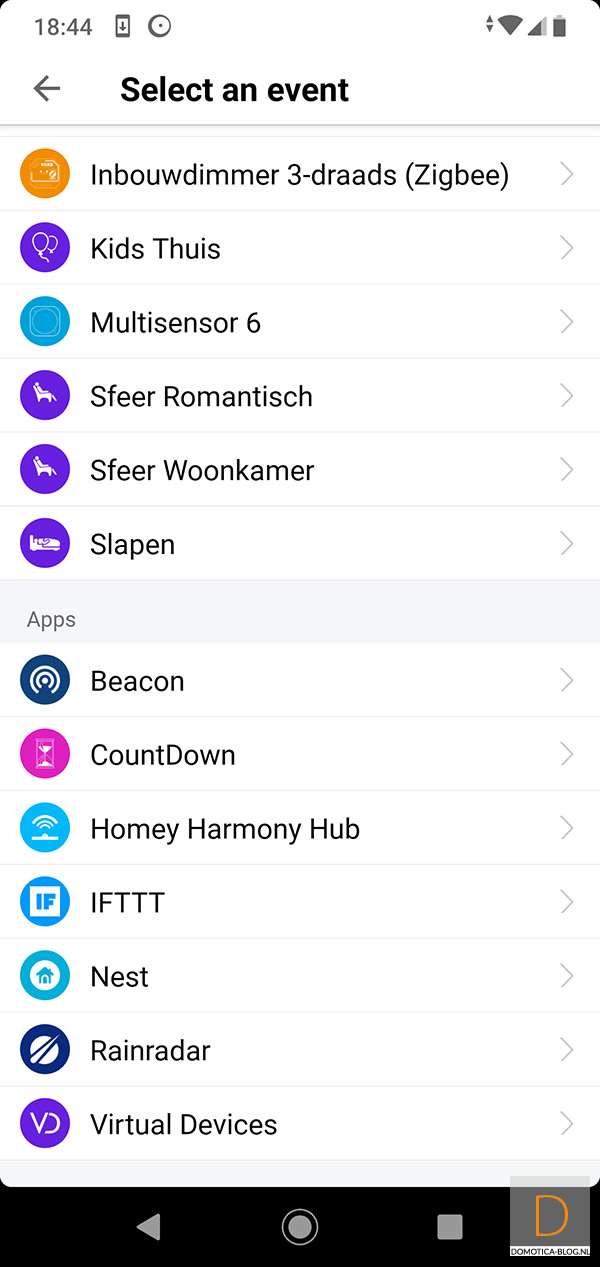Viewport: 600px width, 1267px height.
Task: Select Virtual Devices
Action: [299, 1125]
